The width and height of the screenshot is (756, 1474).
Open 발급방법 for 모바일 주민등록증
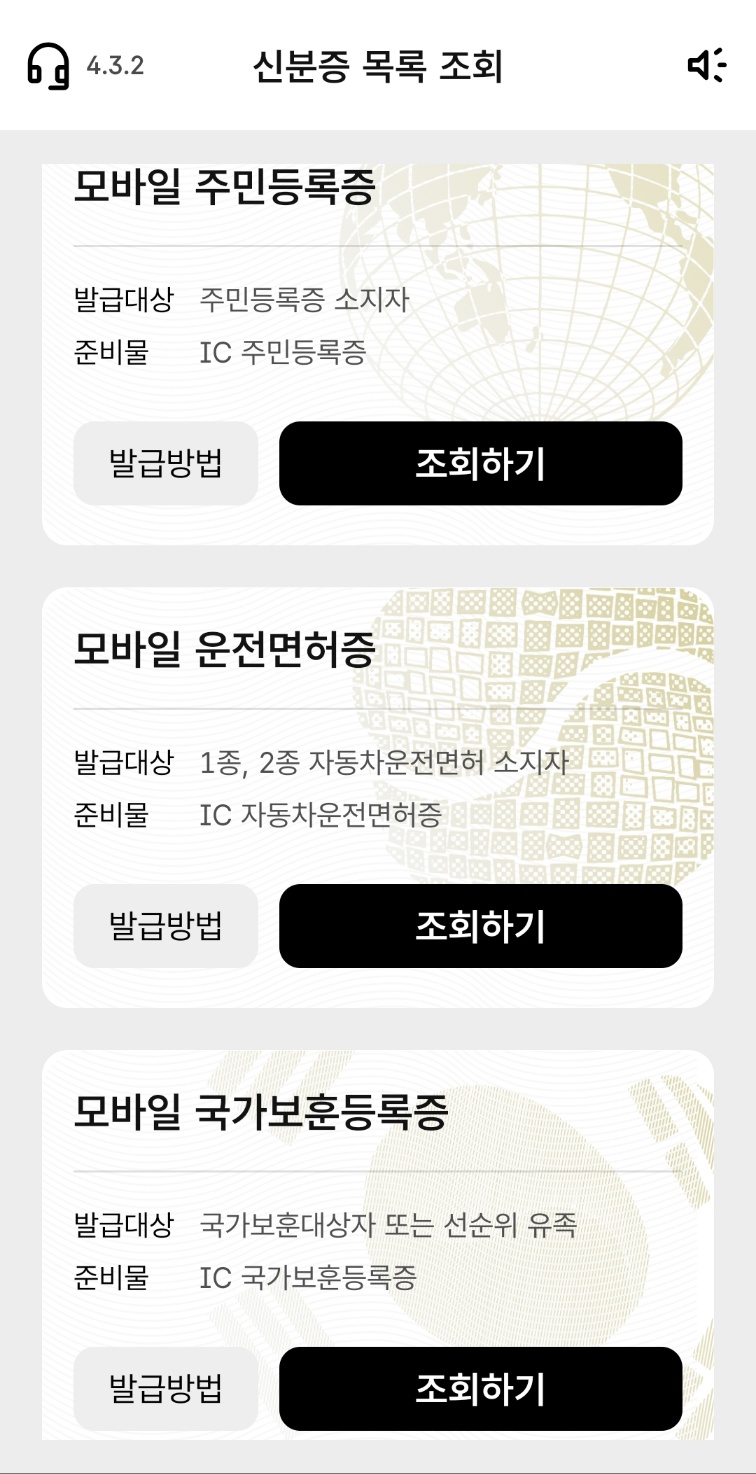coord(165,462)
